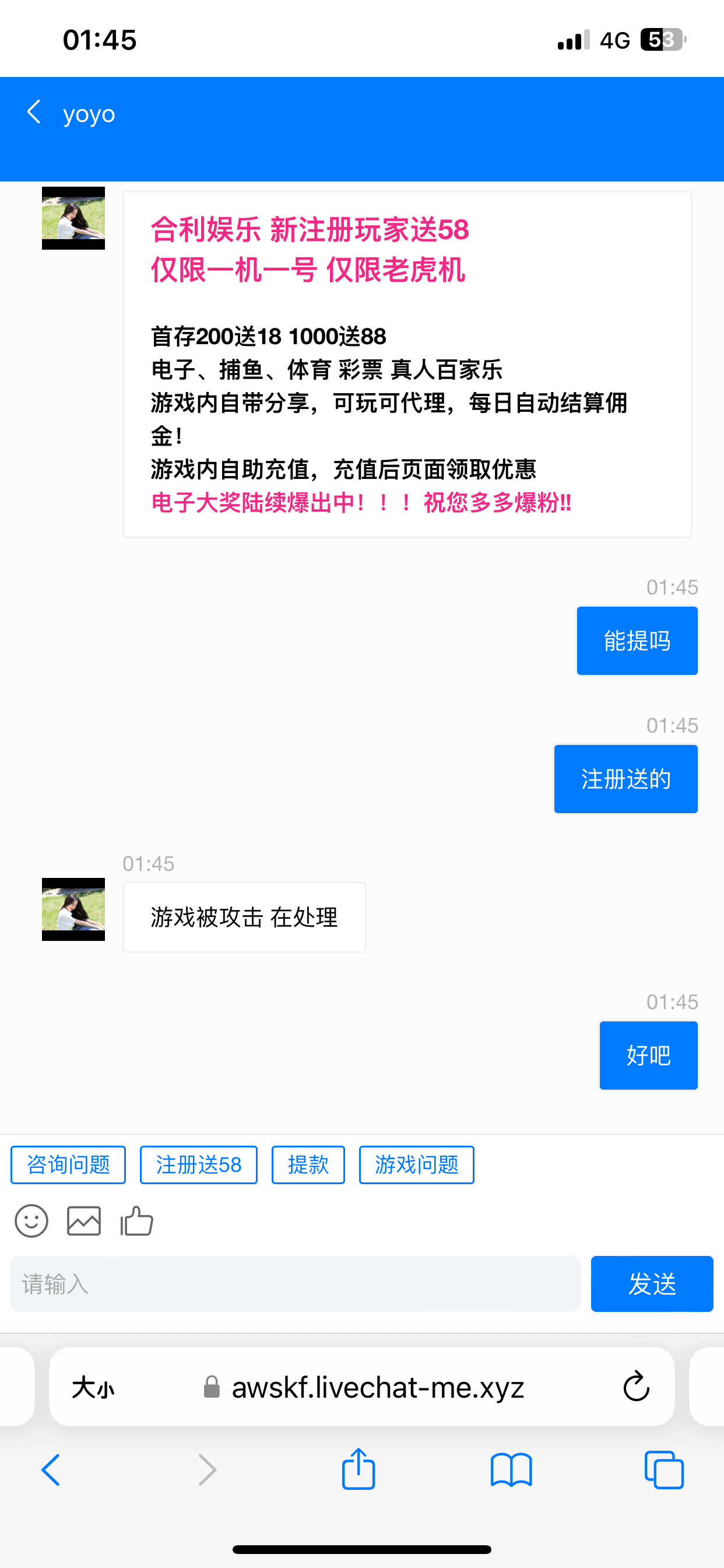The height and width of the screenshot is (1568, 724).
Task: Open the browser bookmarks
Action: tap(511, 1470)
